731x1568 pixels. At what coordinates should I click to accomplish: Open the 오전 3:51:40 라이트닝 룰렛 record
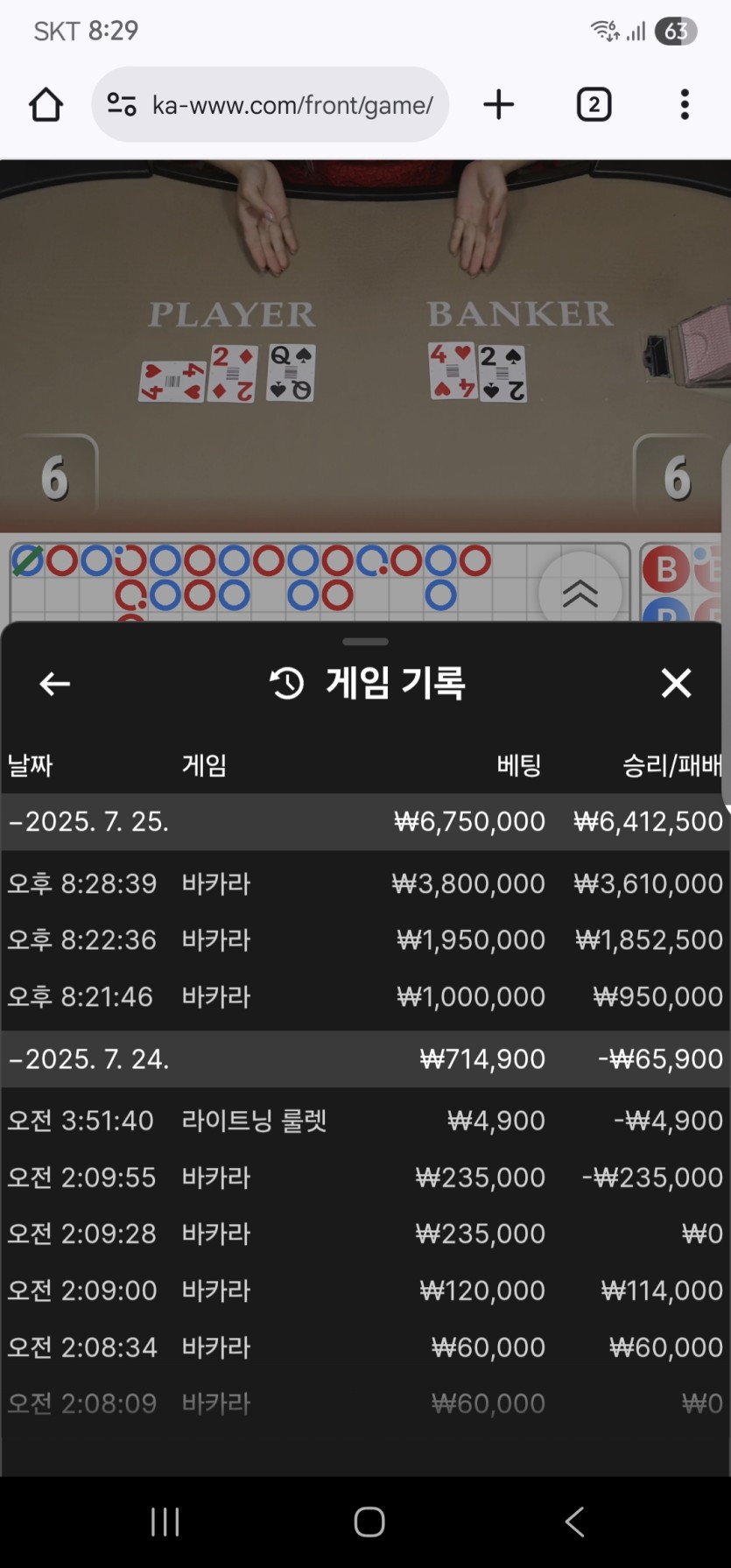click(365, 1121)
